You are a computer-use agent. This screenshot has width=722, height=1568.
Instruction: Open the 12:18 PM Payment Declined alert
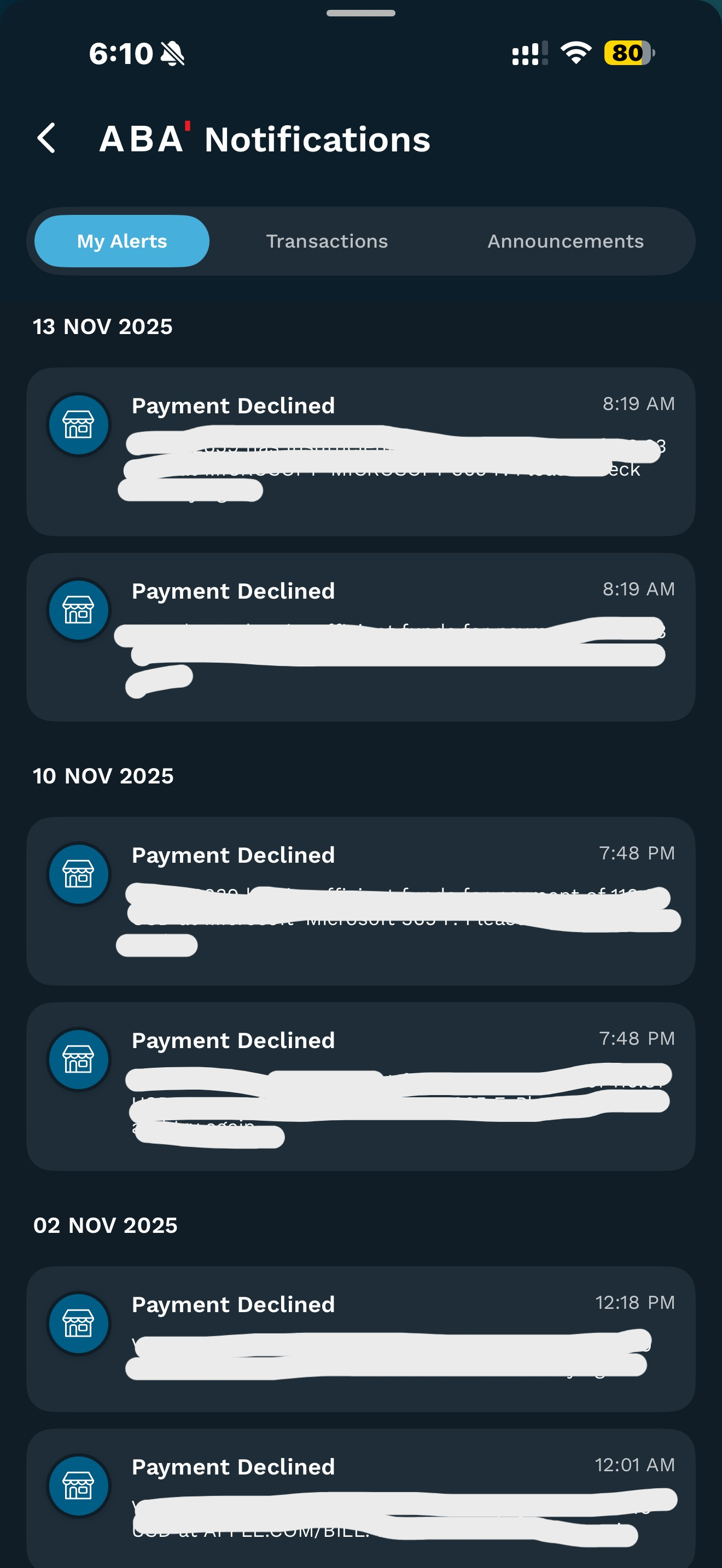[x=360, y=1338]
